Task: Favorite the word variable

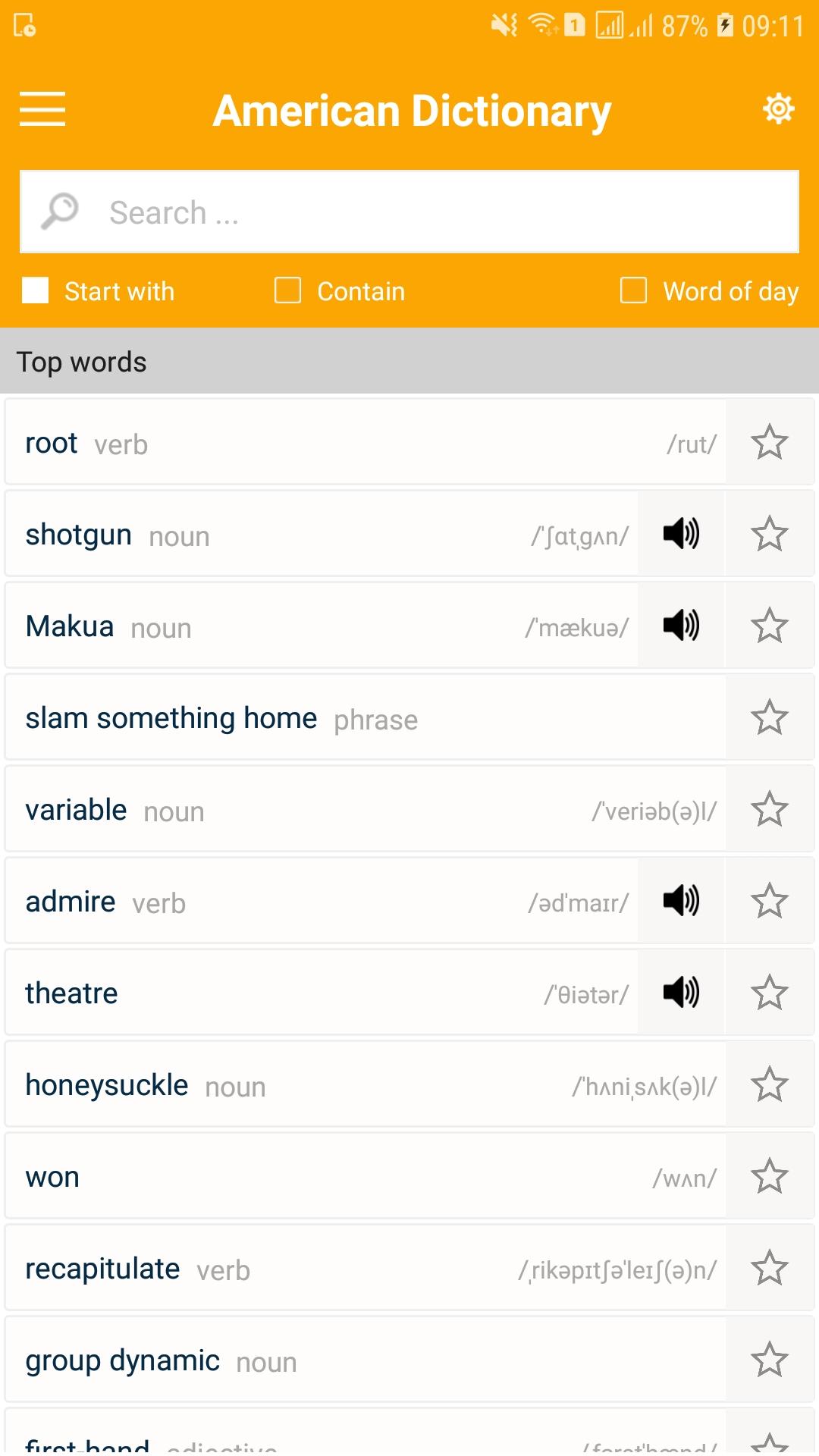Action: coord(770,809)
